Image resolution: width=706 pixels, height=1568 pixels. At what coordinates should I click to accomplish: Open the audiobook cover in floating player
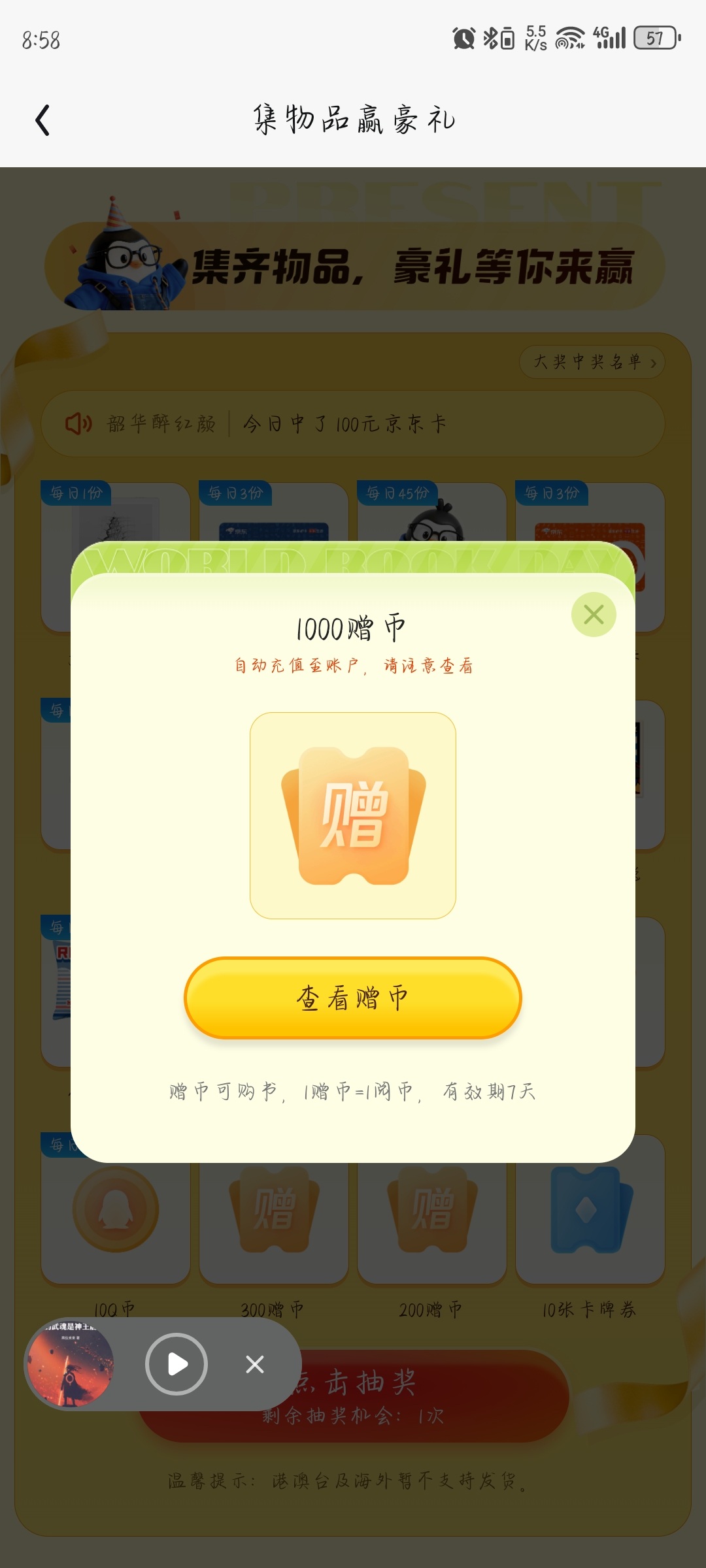[71, 1363]
